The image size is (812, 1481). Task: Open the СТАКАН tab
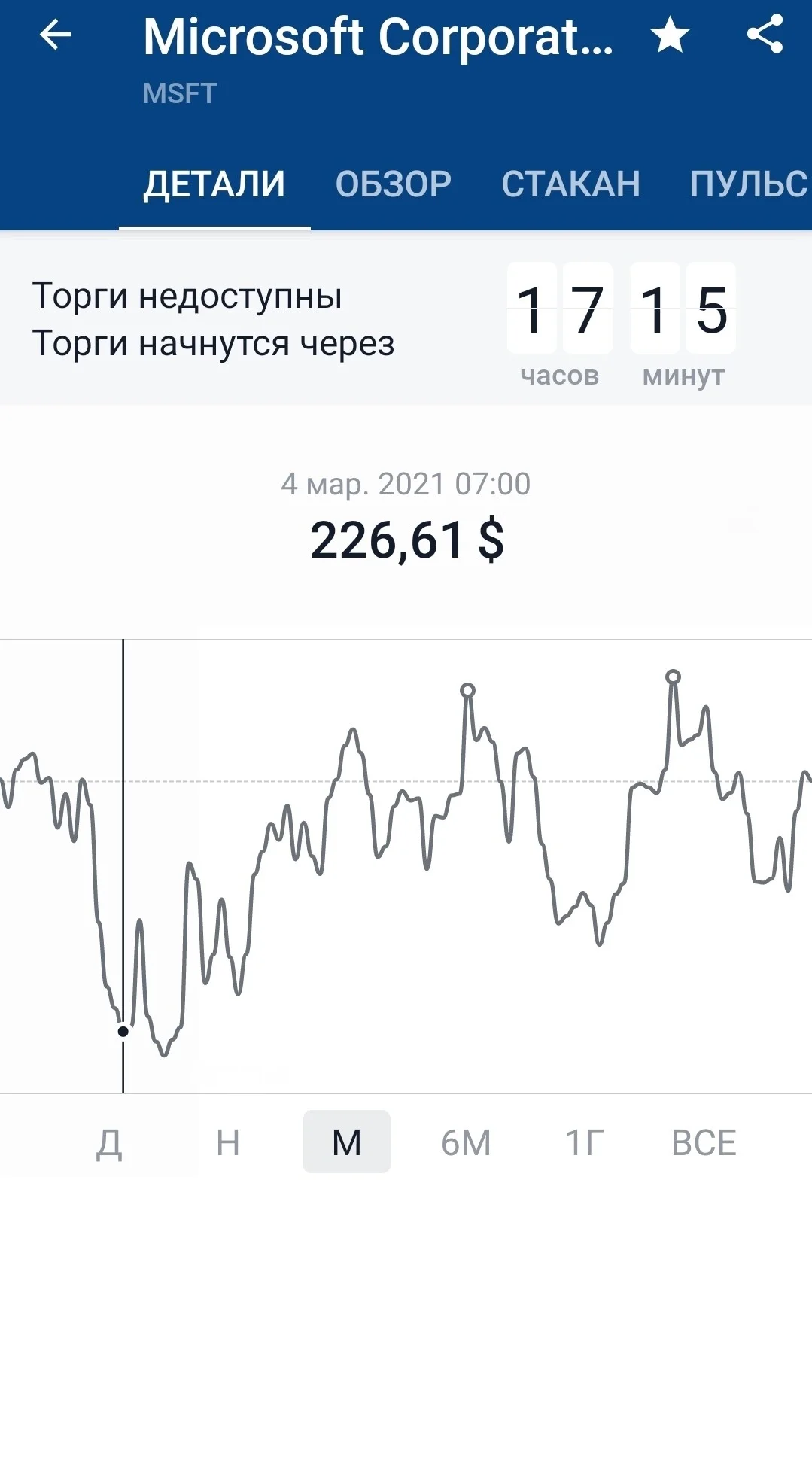(571, 184)
